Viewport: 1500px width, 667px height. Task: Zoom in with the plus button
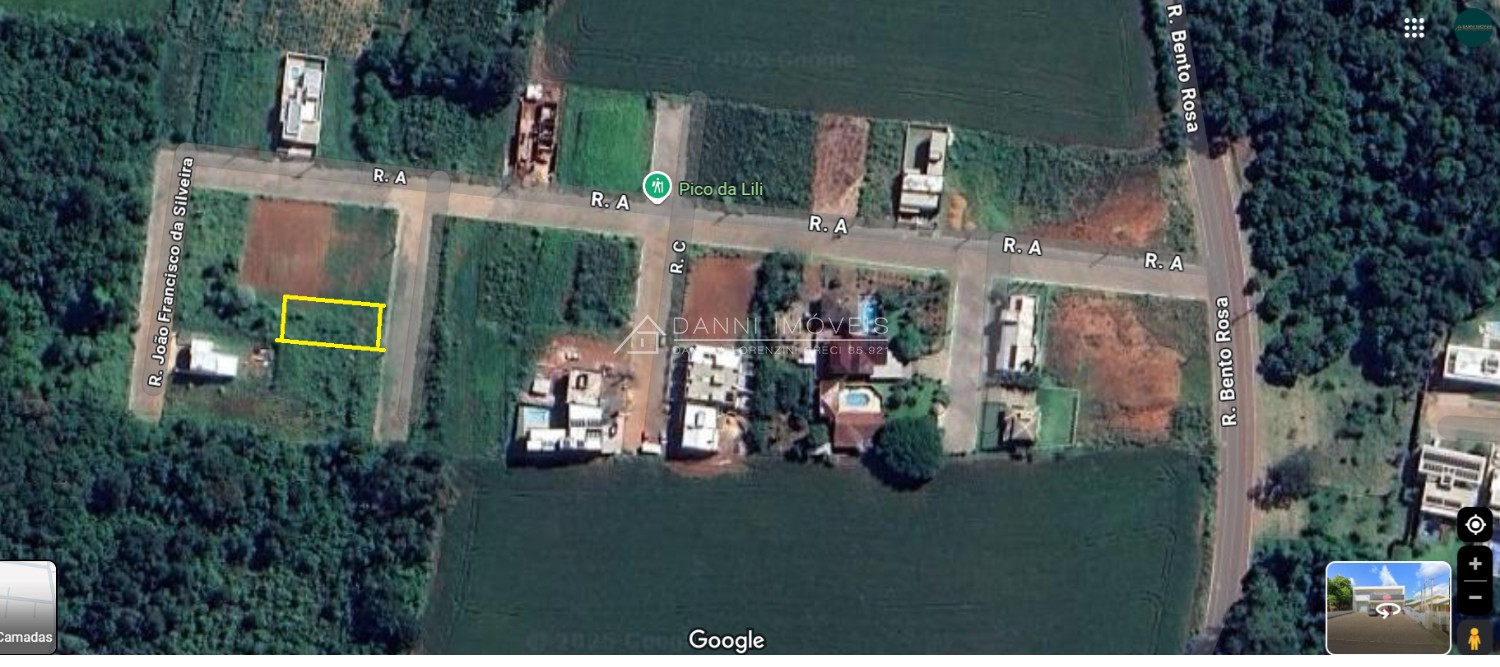pos(1475,564)
